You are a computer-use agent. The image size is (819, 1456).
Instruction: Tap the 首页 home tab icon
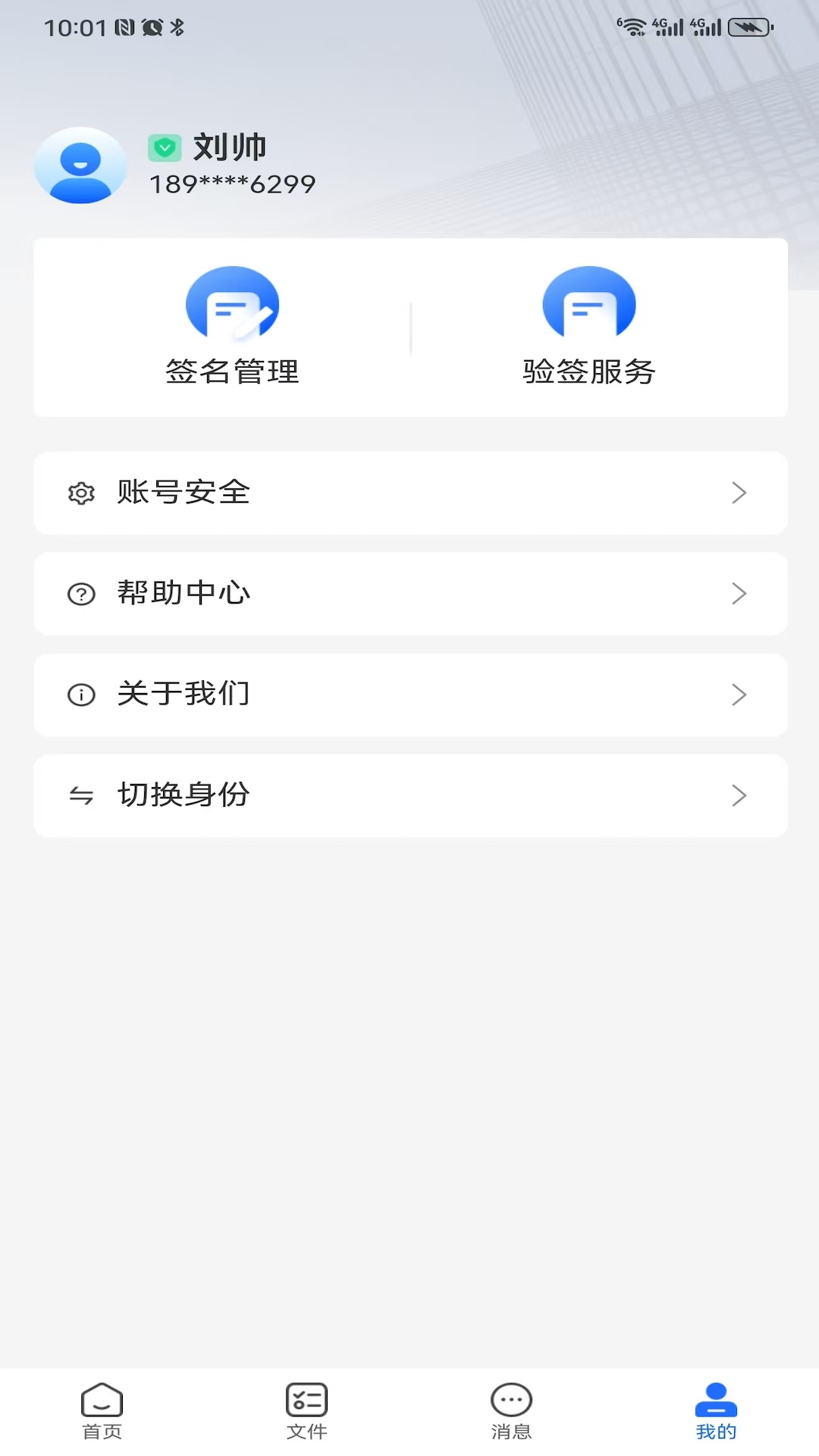(x=102, y=1399)
